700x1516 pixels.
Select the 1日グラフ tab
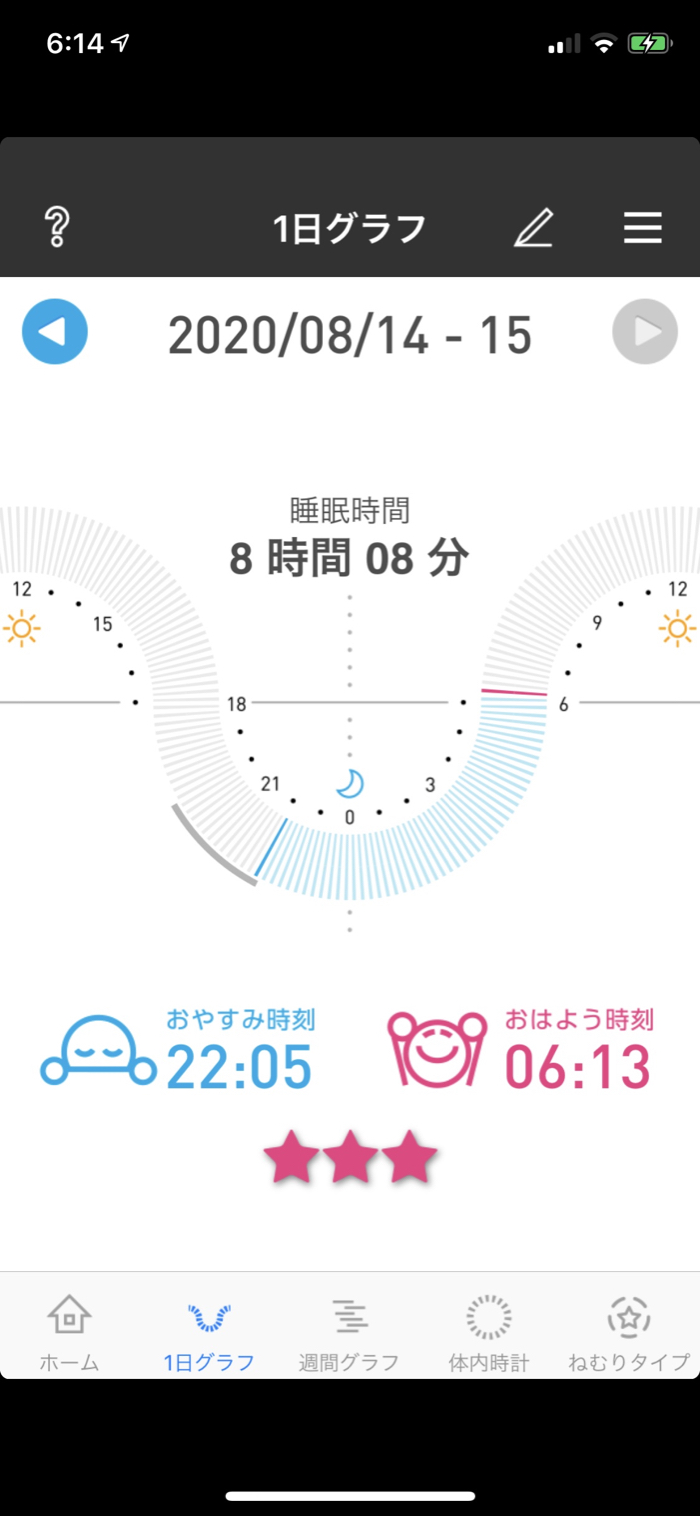point(209,1332)
